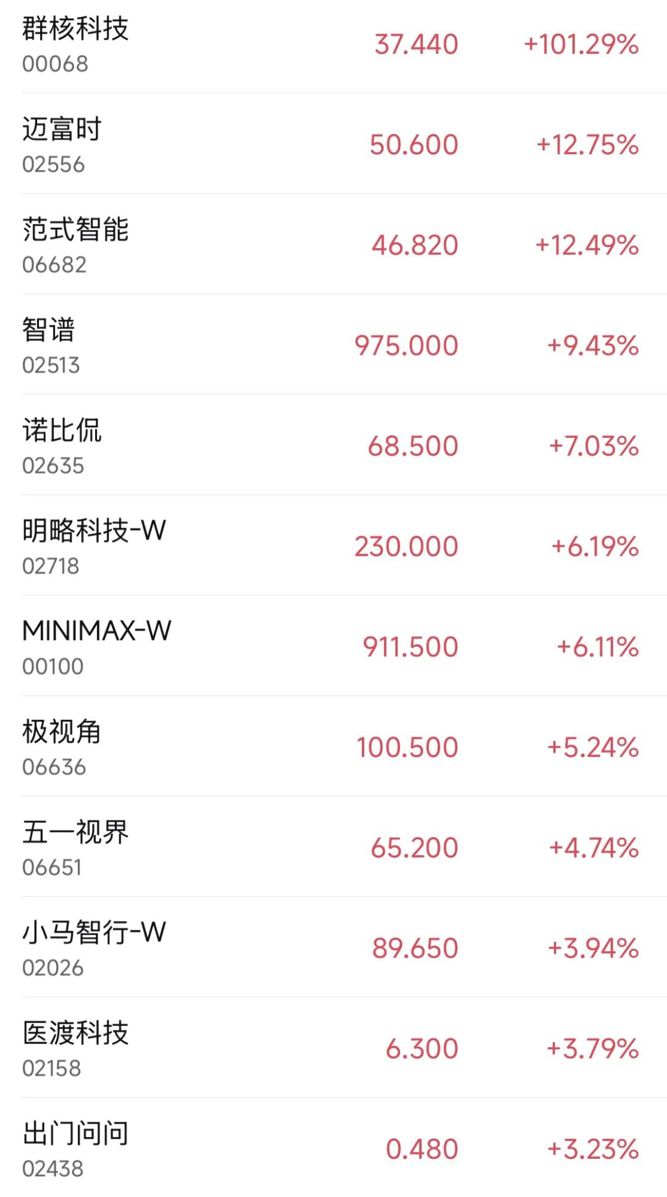Open the 群核科技 stock row
The width and height of the screenshot is (667, 1197).
75,30
